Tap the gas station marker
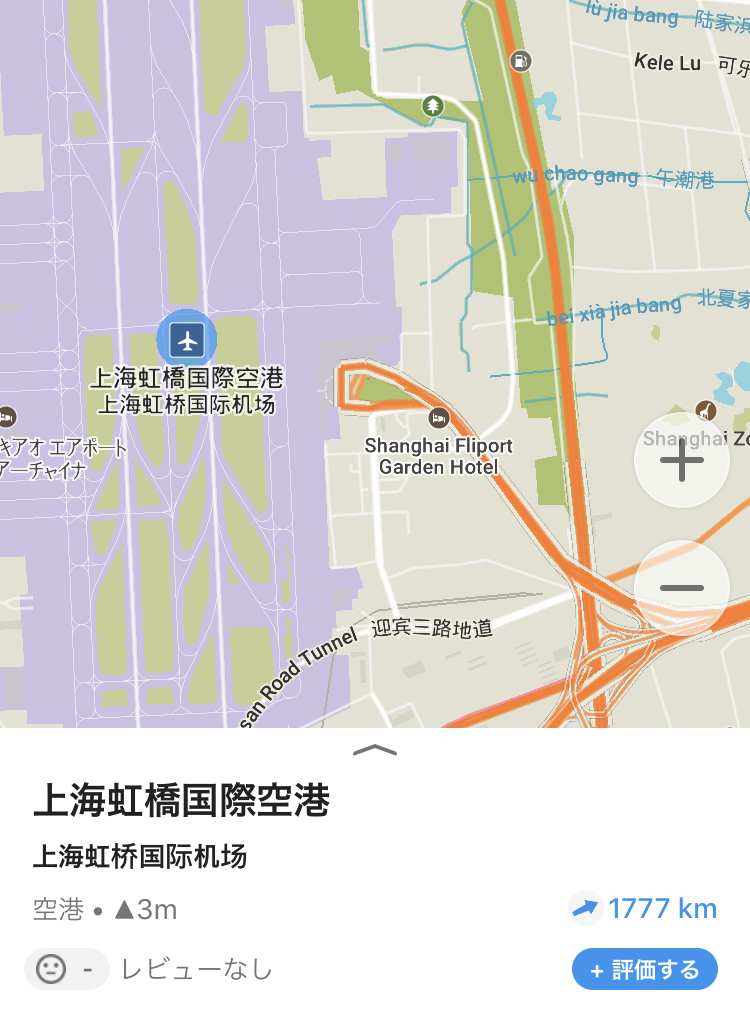The height and width of the screenshot is (1024, 750). [520, 62]
